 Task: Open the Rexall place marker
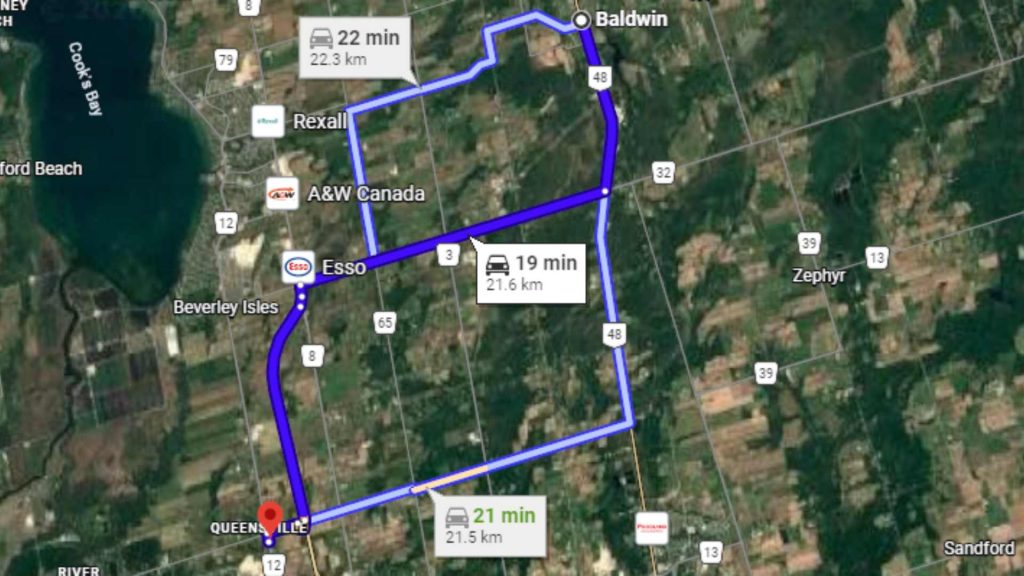[x=268, y=121]
